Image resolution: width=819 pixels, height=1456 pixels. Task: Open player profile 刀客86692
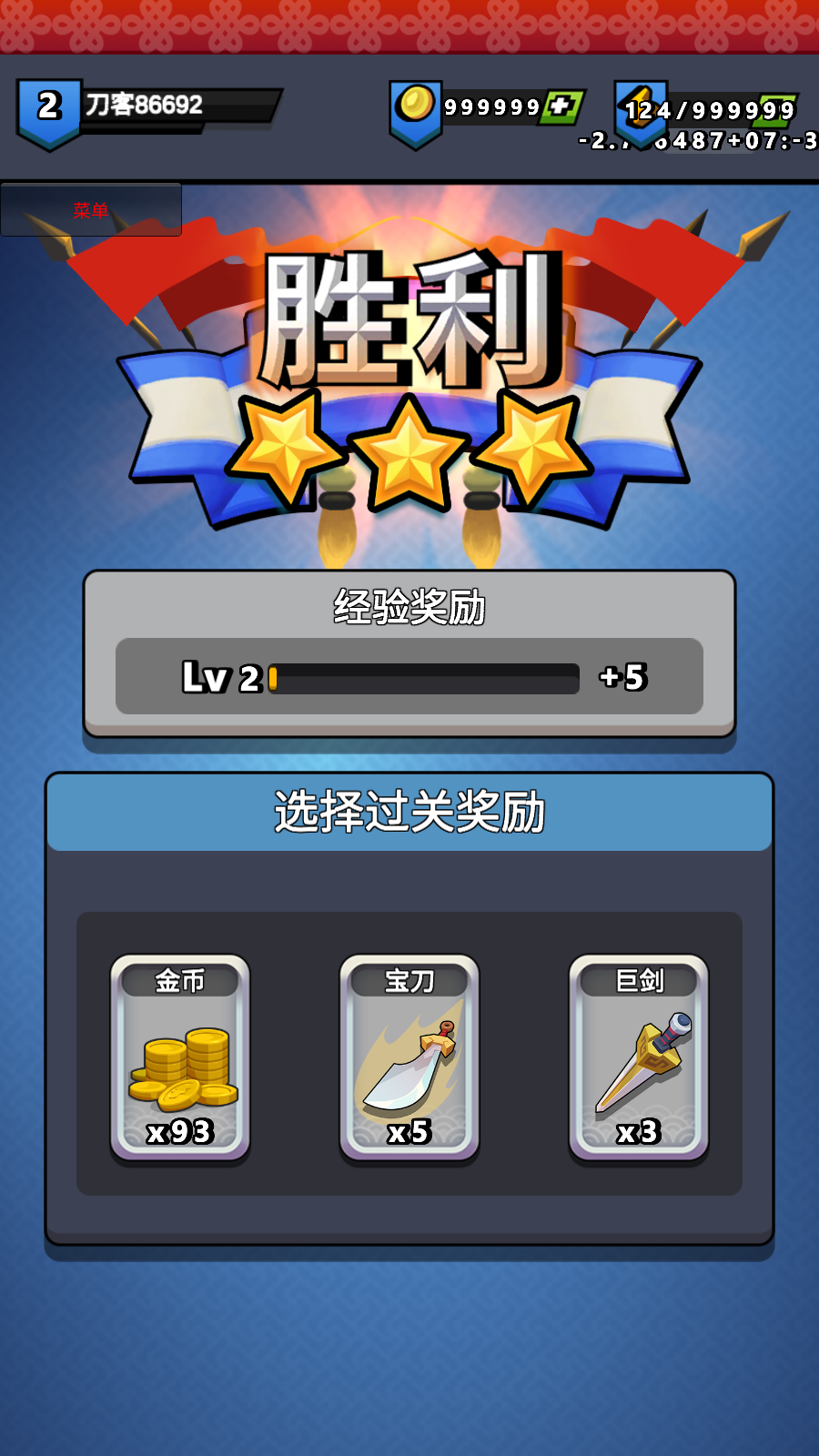pyautogui.click(x=146, y=107)
